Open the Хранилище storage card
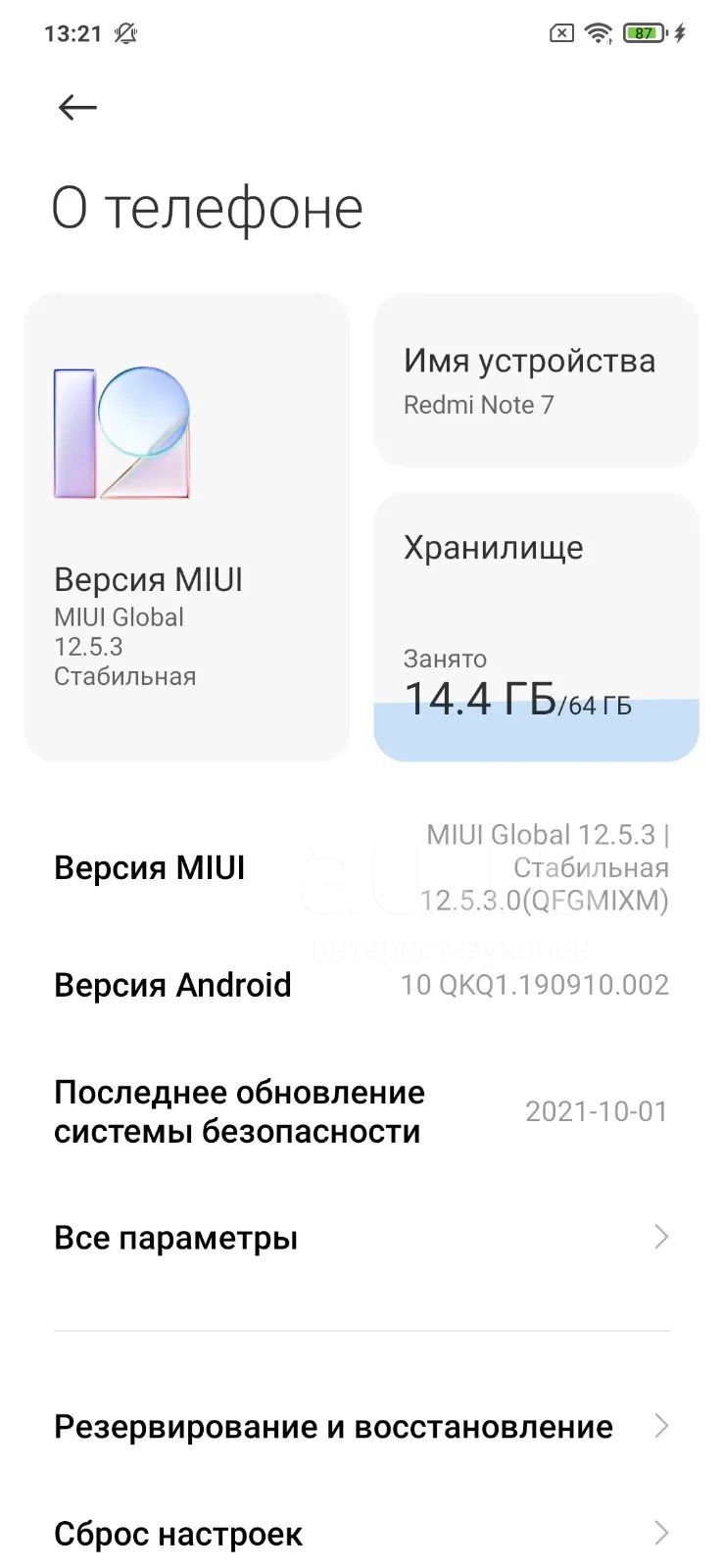The image size is (723, 1568). (x=536, y=626)
